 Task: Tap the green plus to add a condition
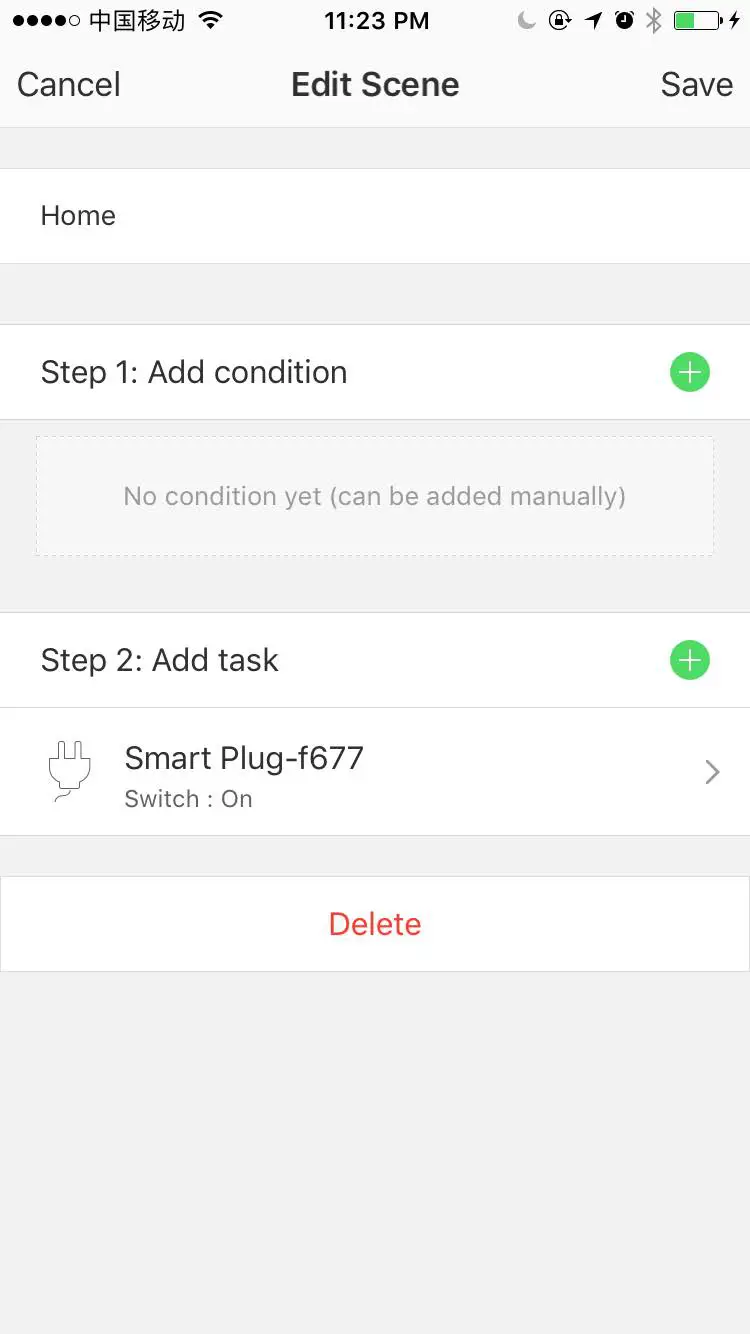[689, 371]
